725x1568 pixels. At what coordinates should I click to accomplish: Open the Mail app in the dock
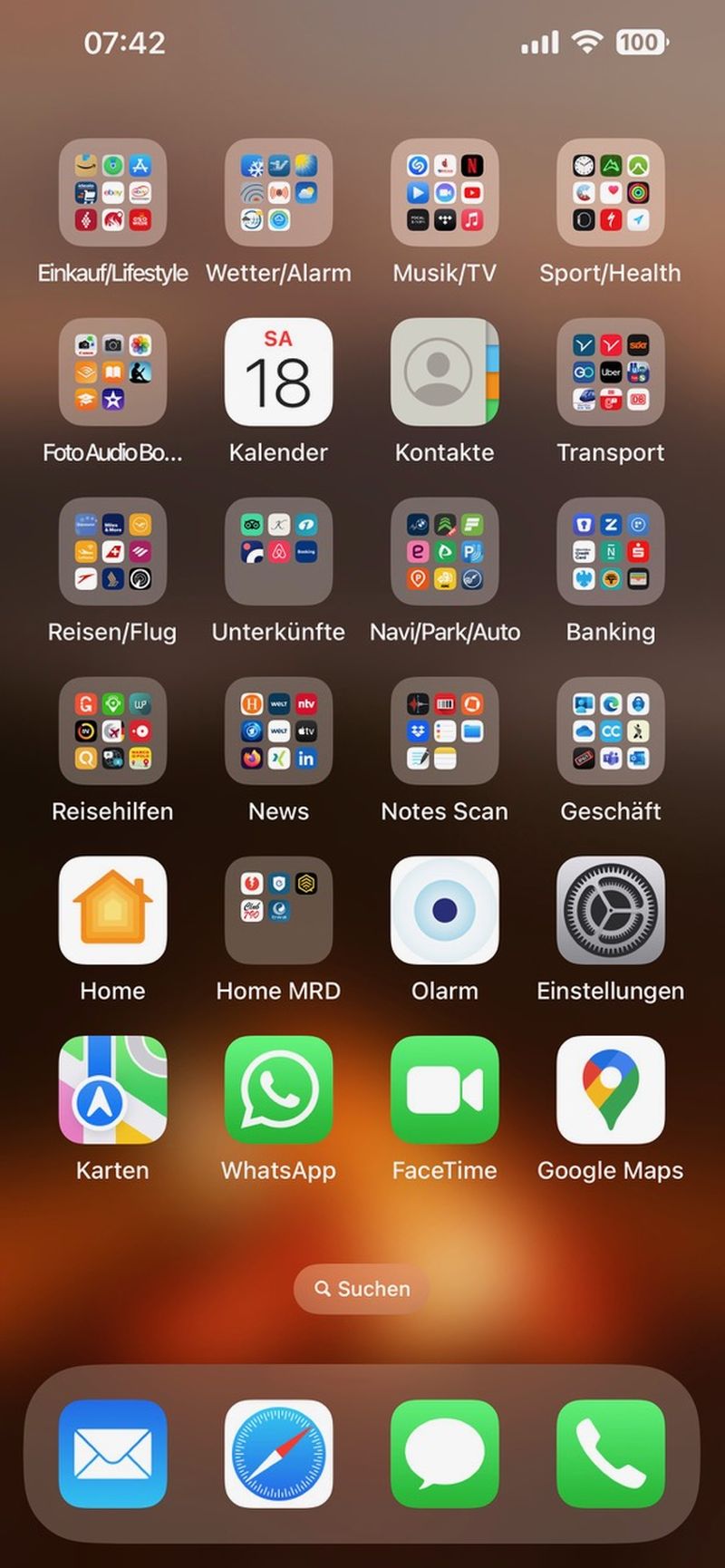point(112,1454)
